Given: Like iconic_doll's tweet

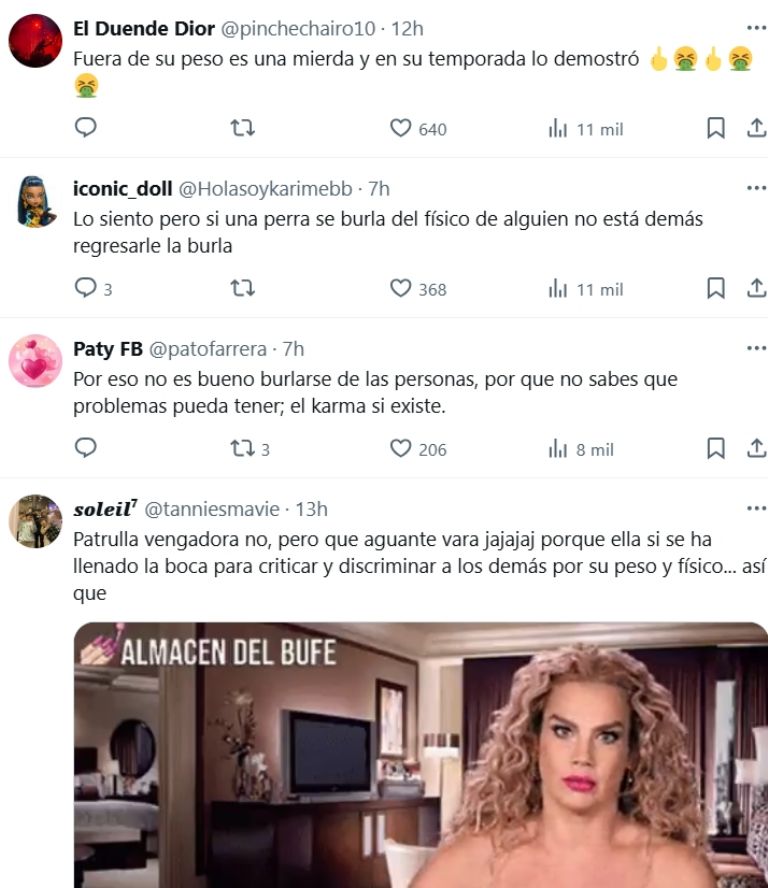Looking at the screenshot, I should [x=401, y=288].
